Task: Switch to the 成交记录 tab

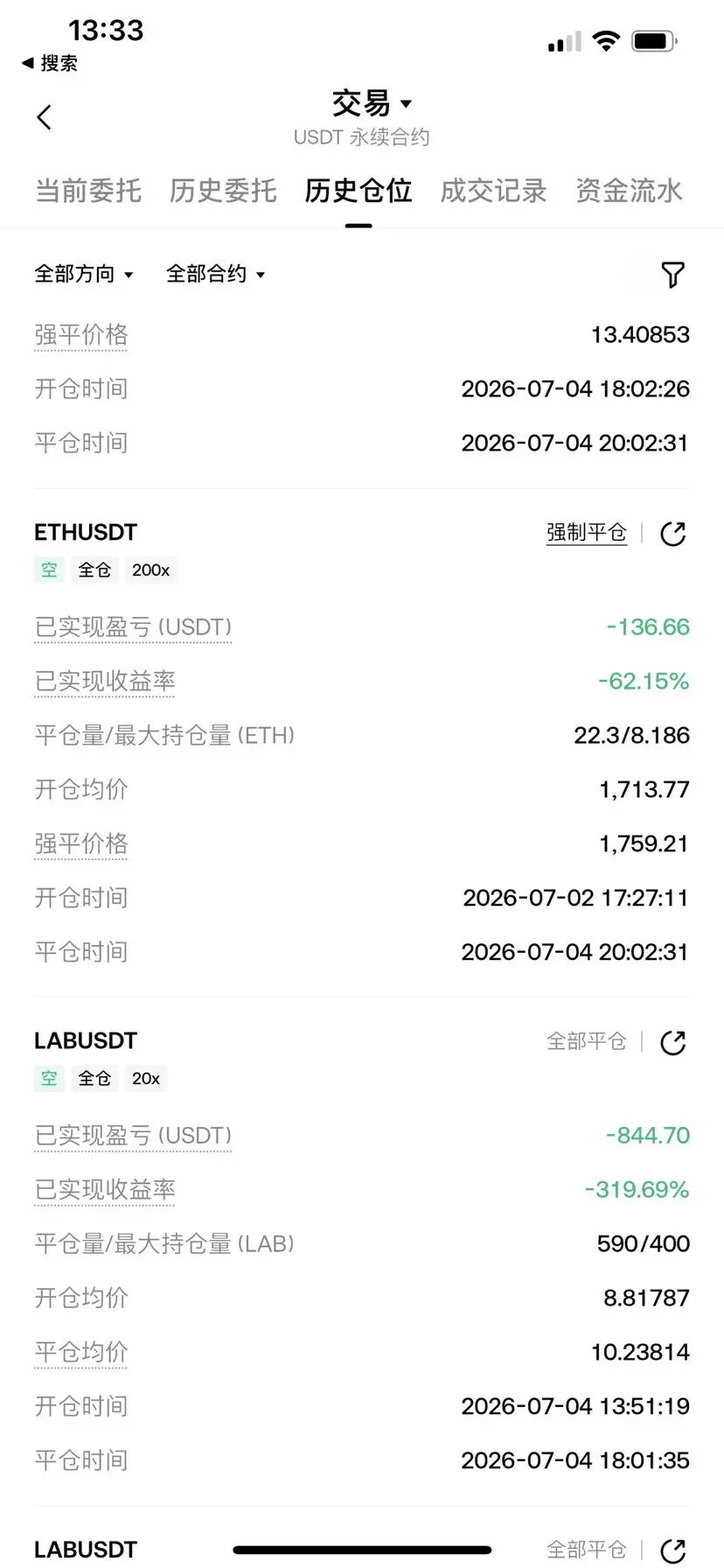Action: pyautogui.click(x=493, y=190)
